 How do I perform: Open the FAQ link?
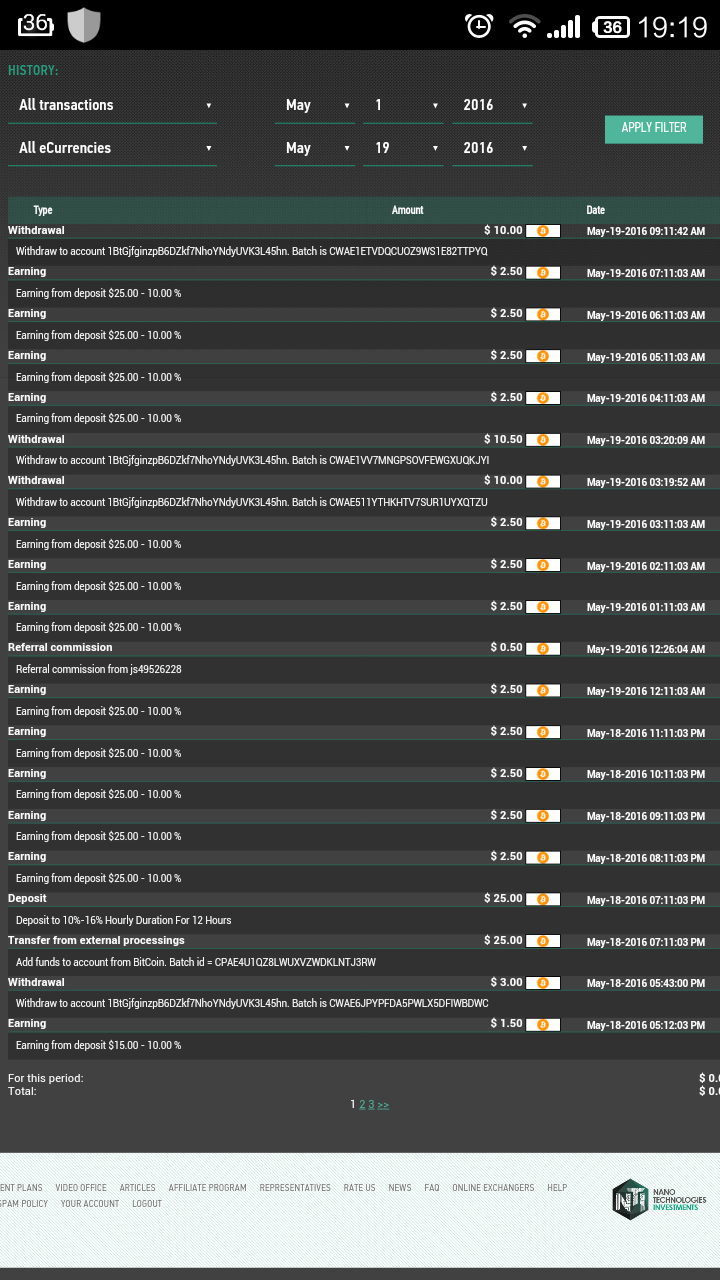point(431,1188)
